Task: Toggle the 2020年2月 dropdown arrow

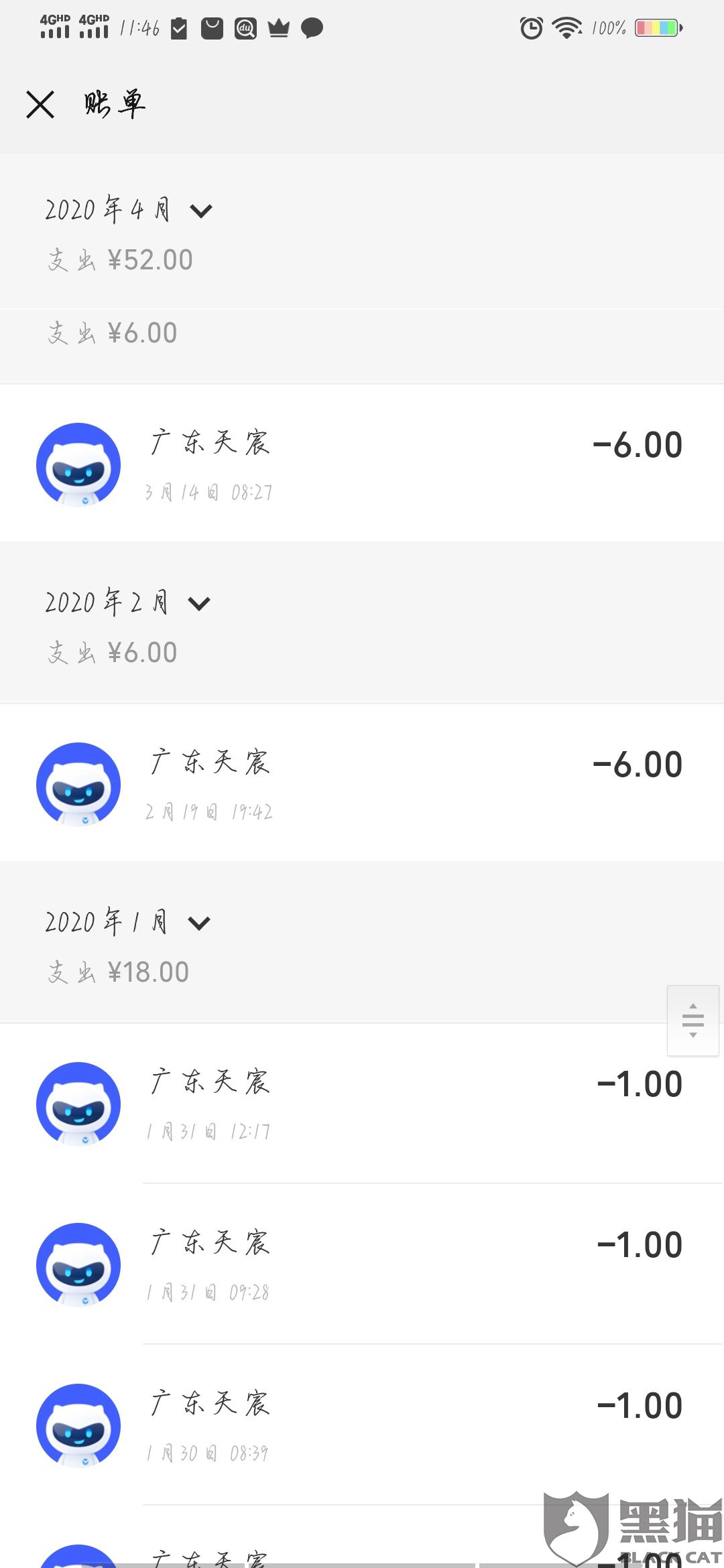Action: 198,602
